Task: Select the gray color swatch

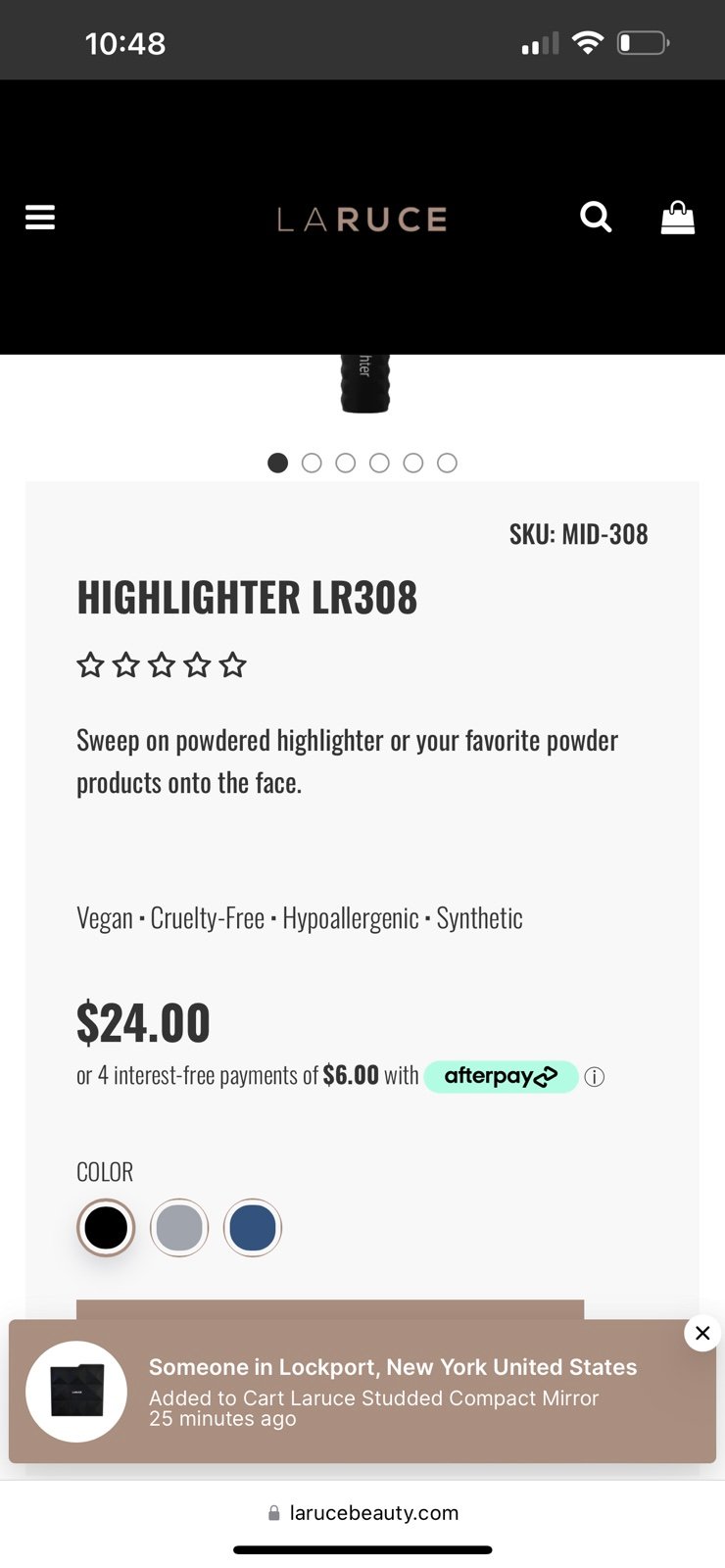Action: [179, 1228]
